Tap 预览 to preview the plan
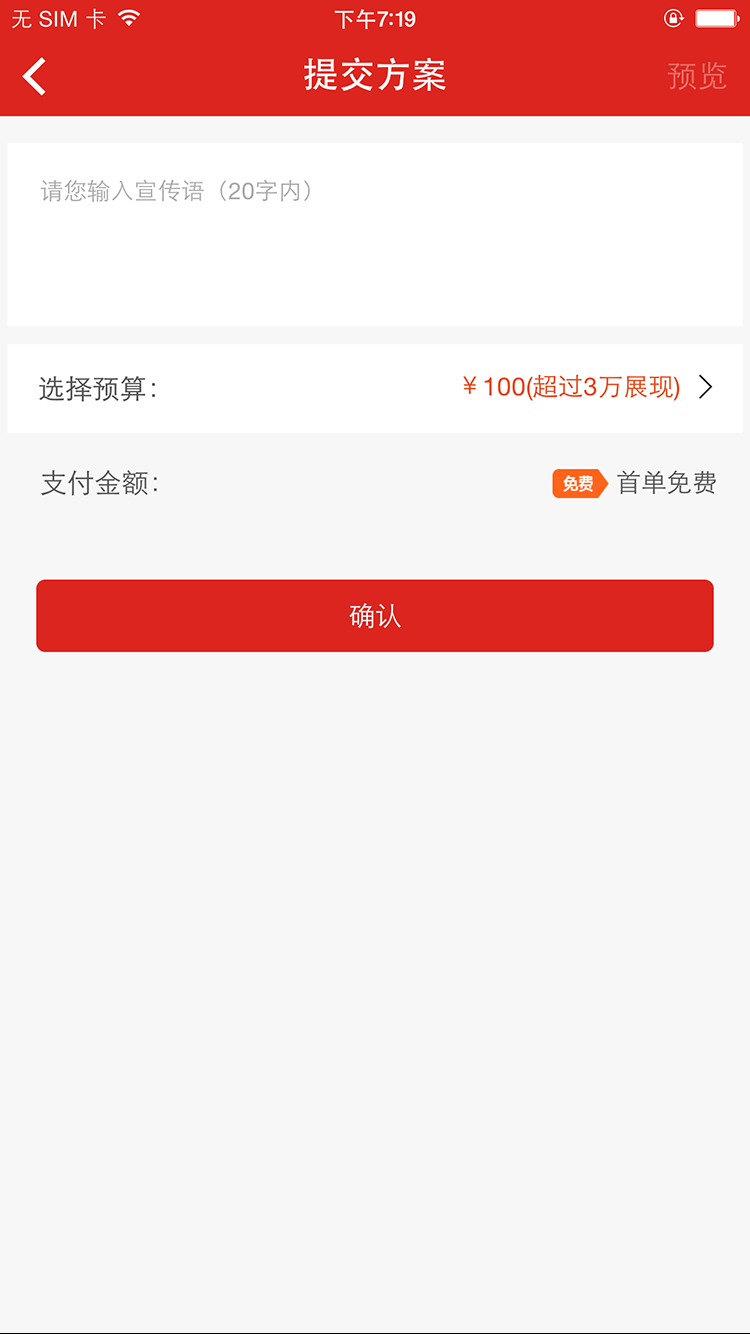Viewport: 750px width, 1334px height. point(696,77)
